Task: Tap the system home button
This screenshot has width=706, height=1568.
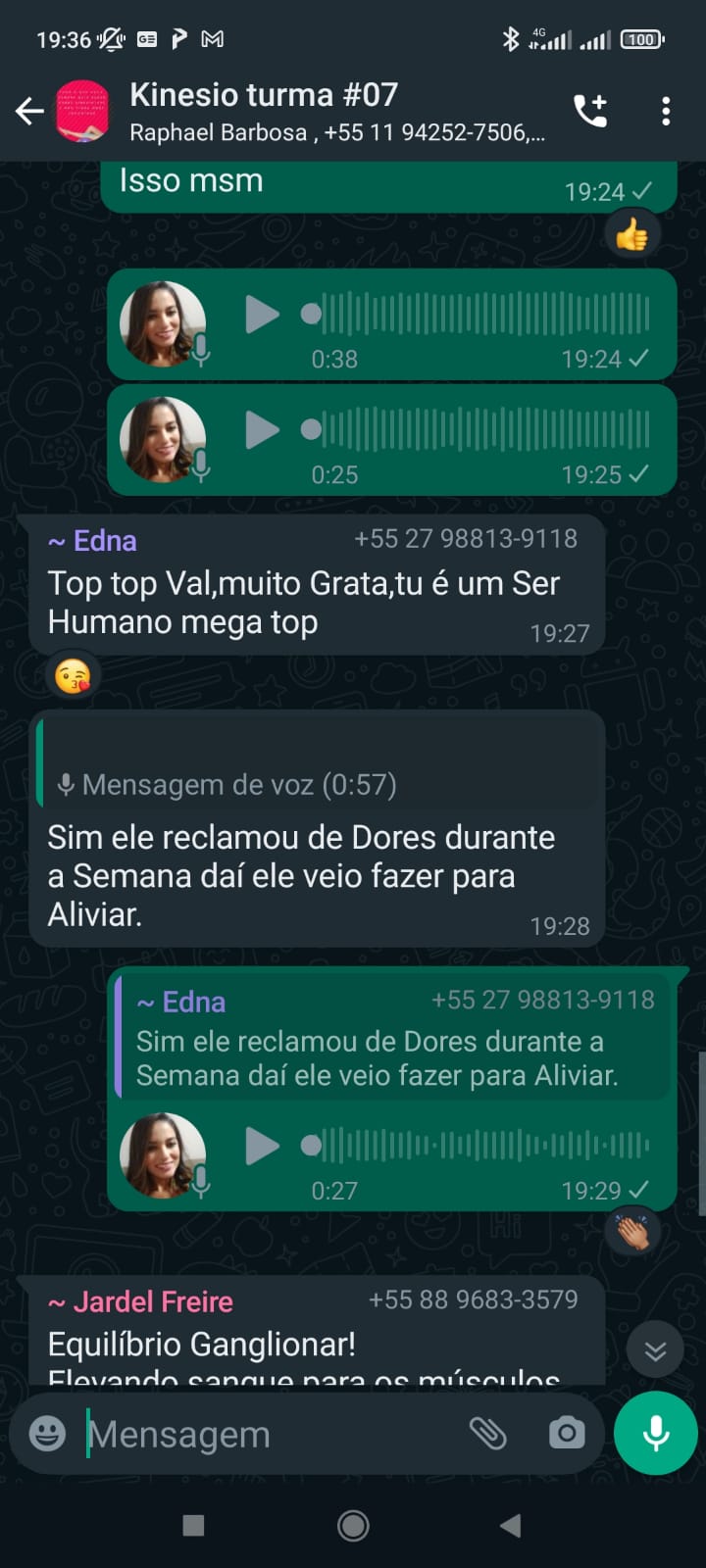Action: pos(353,1525)
